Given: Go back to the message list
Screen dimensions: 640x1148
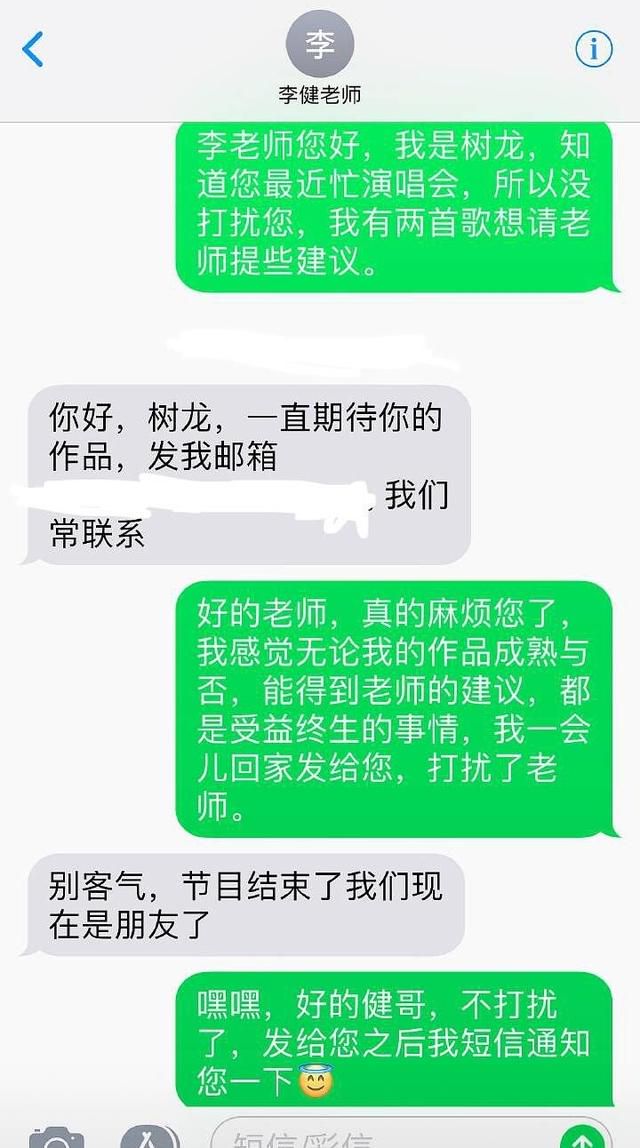Looking at the screenshot, I should click(x=32, y=49).
